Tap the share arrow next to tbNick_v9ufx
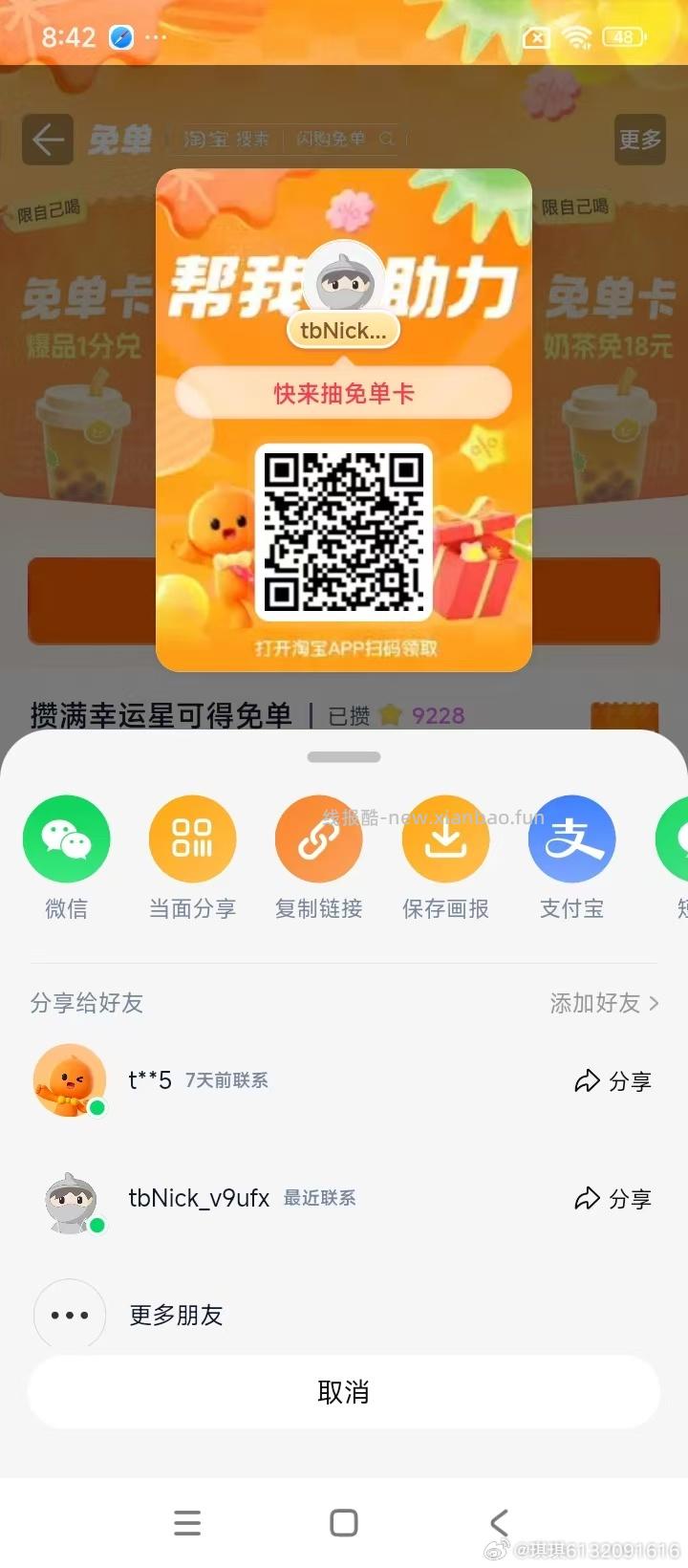Screen dimensions: 688x1568 point(612,1198)
